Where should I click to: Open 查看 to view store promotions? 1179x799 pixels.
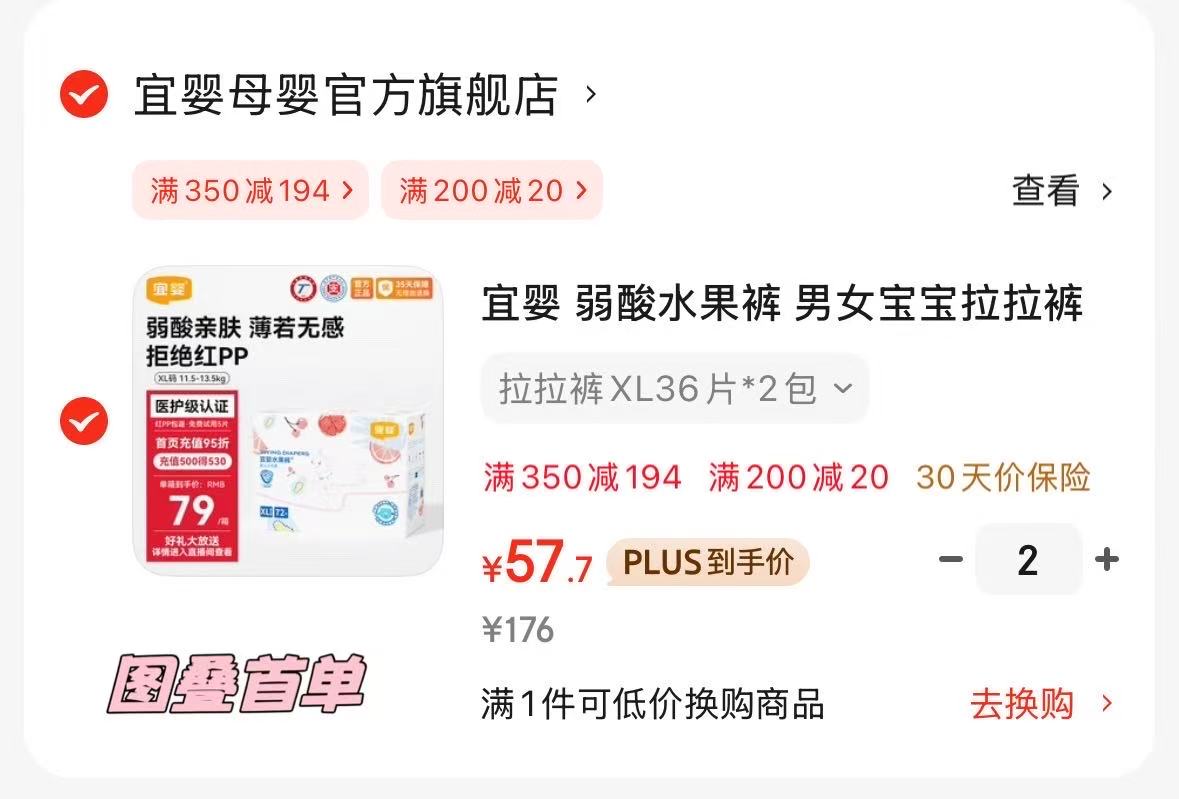click(x=1061, y=191)
